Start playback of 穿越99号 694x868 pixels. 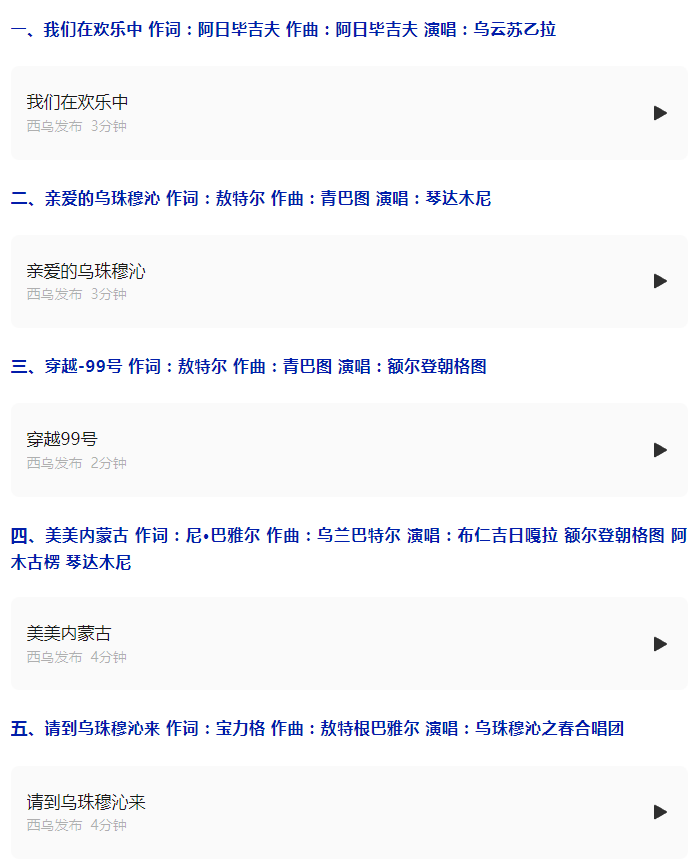click(660, 450)
